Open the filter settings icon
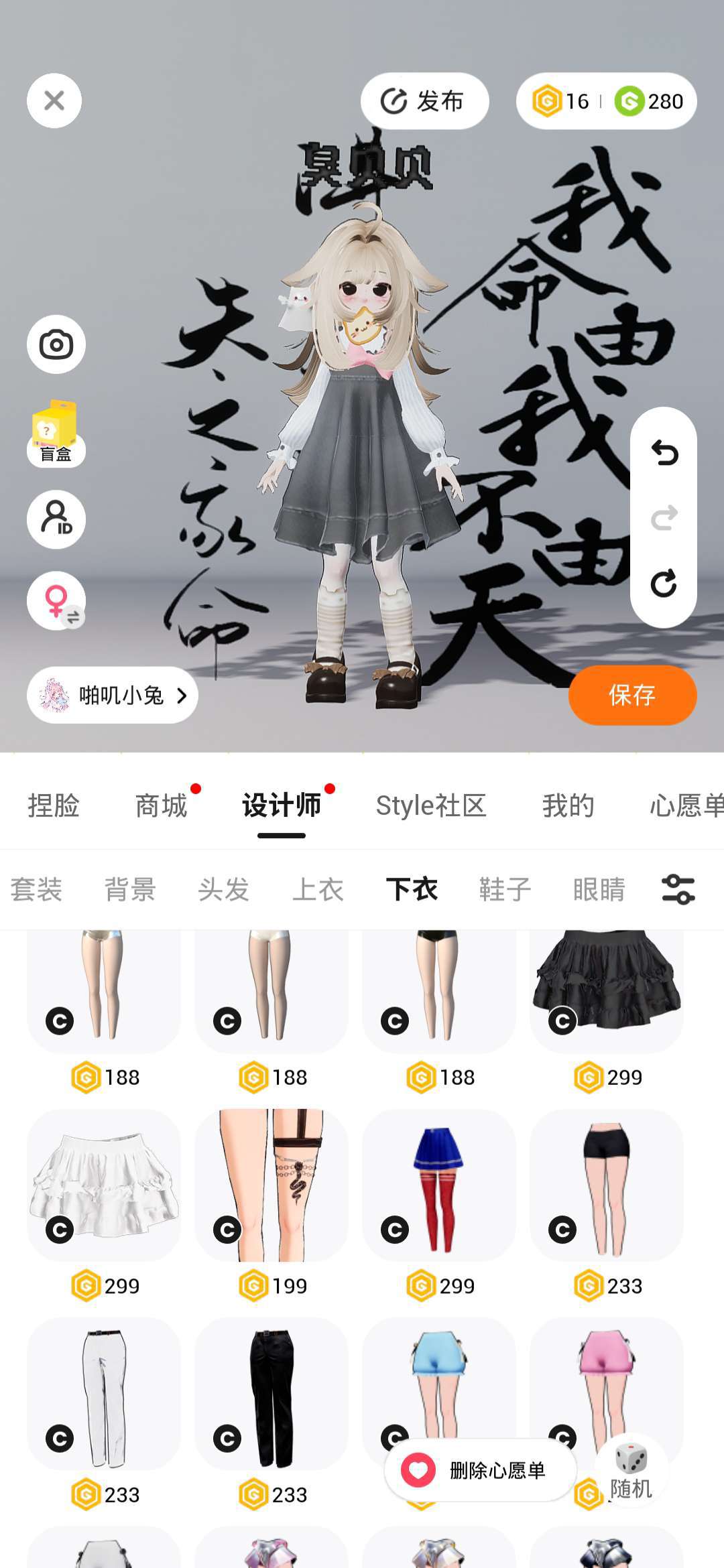The height and width of the screenshot is (1568, 724). click(x=678, y=890)
